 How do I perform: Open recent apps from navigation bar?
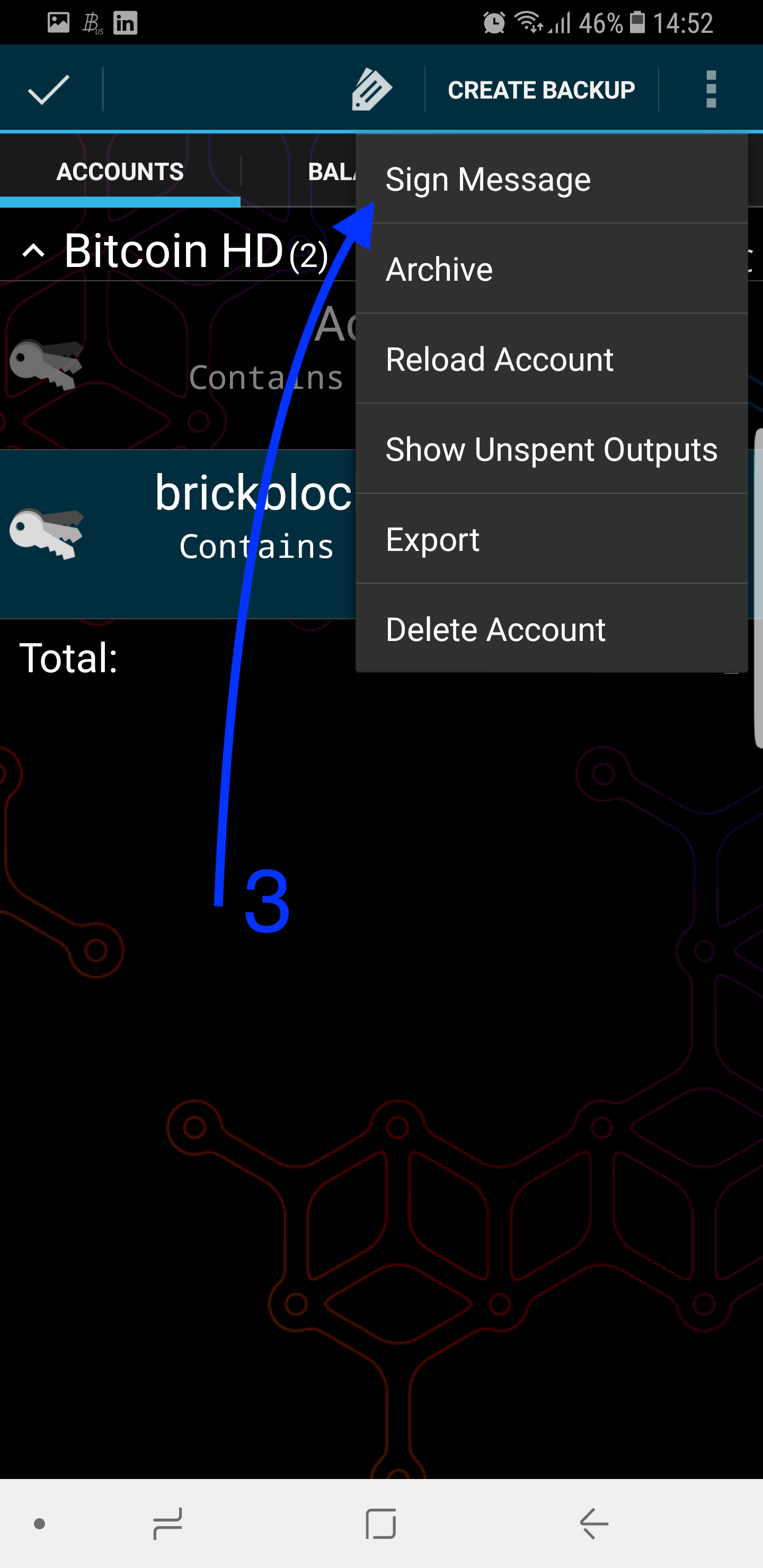[168, 1524]
